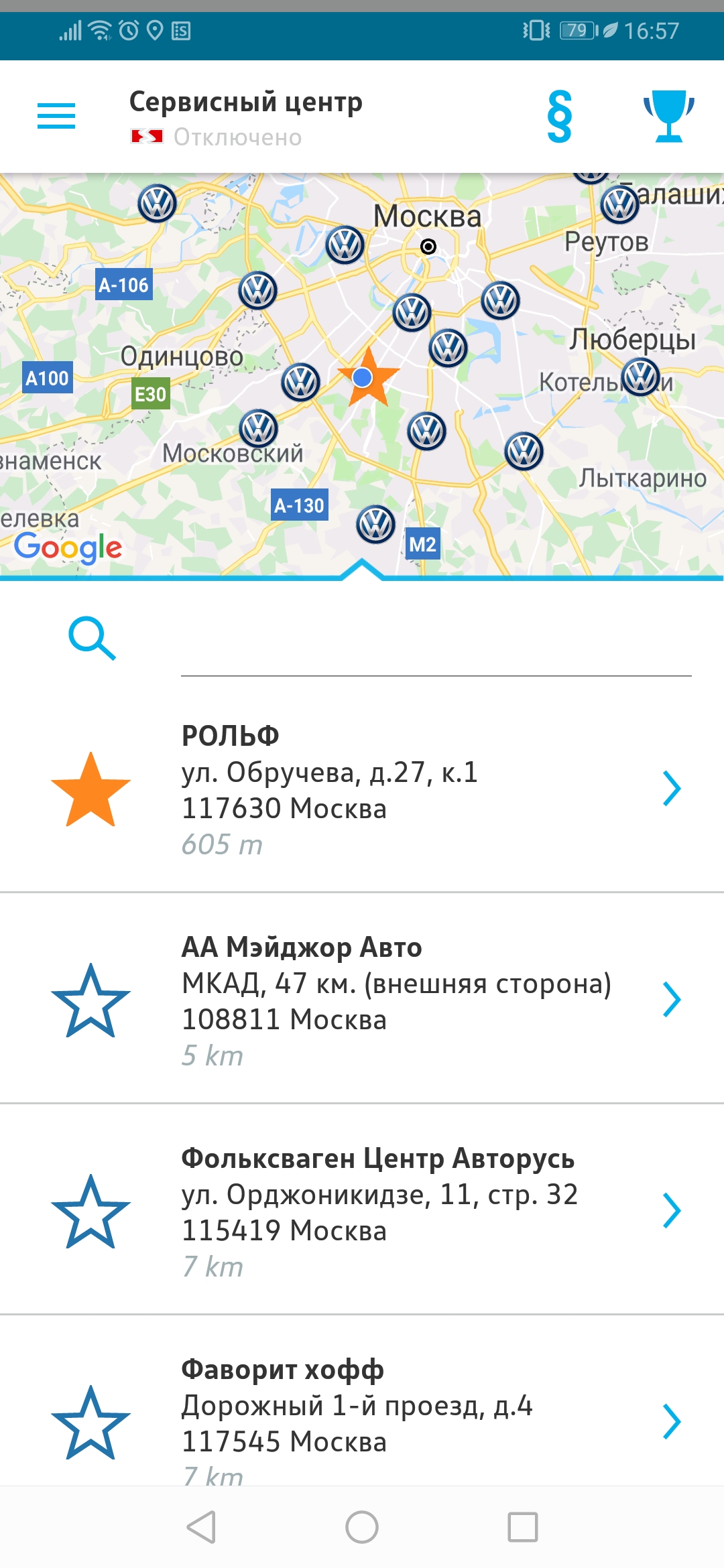Open the legal paragraph icon
The width and height of the screenshot is (724, 1568).
(560, 116)
